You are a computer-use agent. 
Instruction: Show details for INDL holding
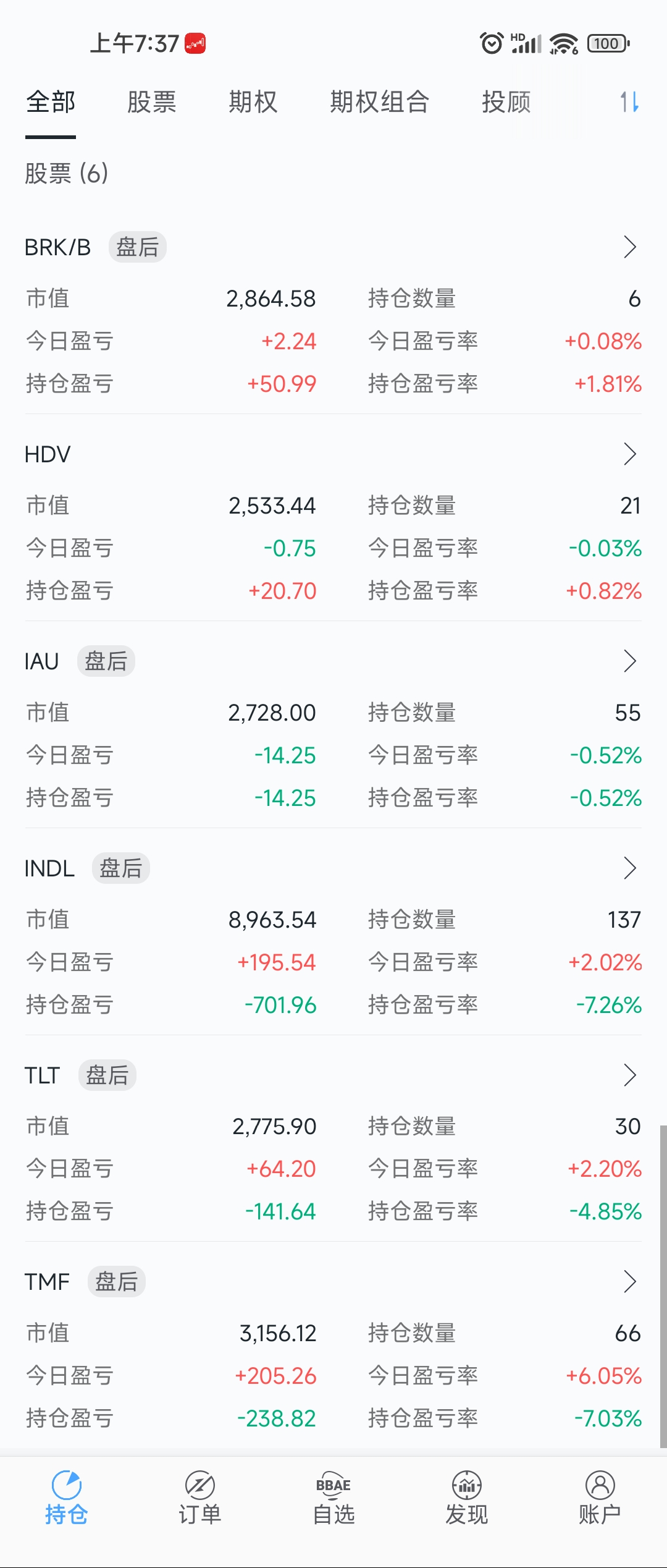pos(629,868)
